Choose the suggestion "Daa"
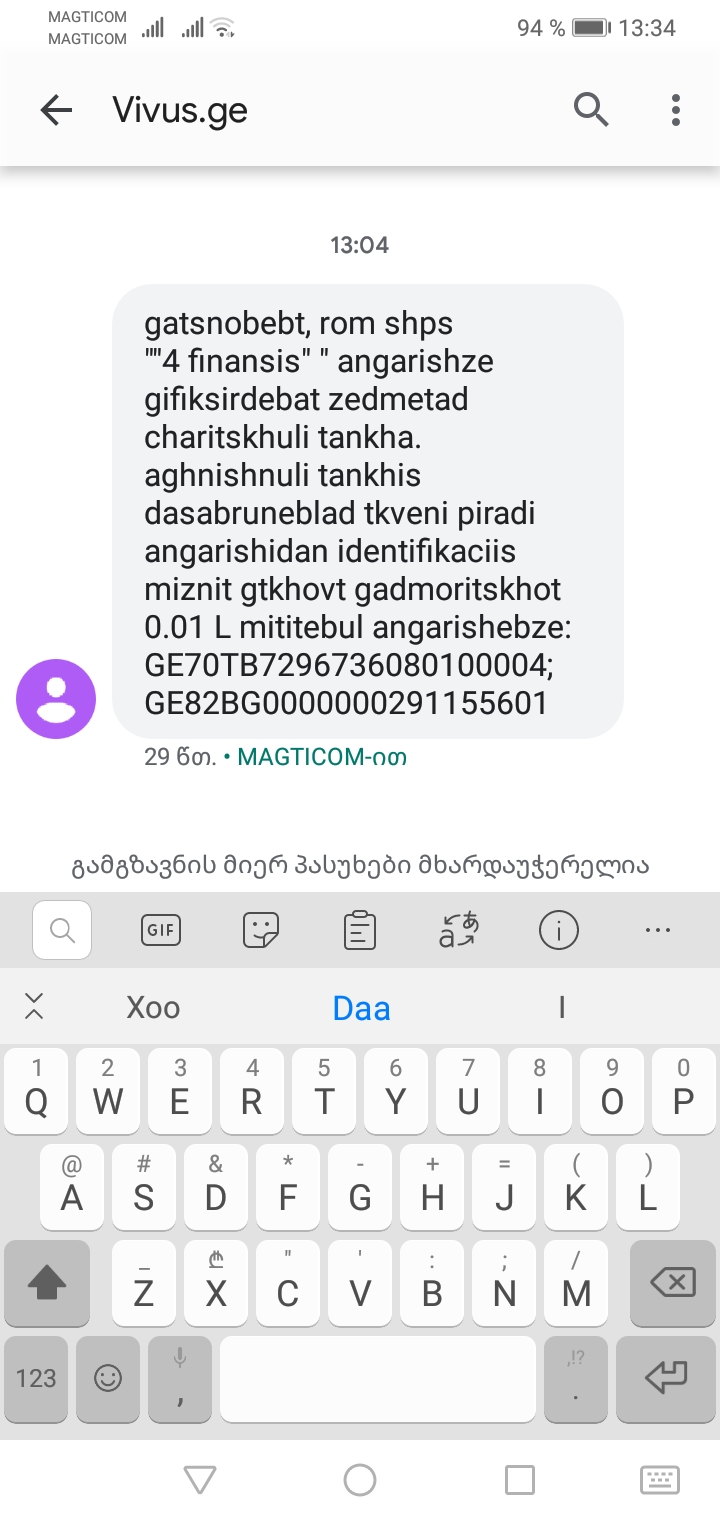The width and height of the screenshot is (720, 1520). pos(361,1008)
